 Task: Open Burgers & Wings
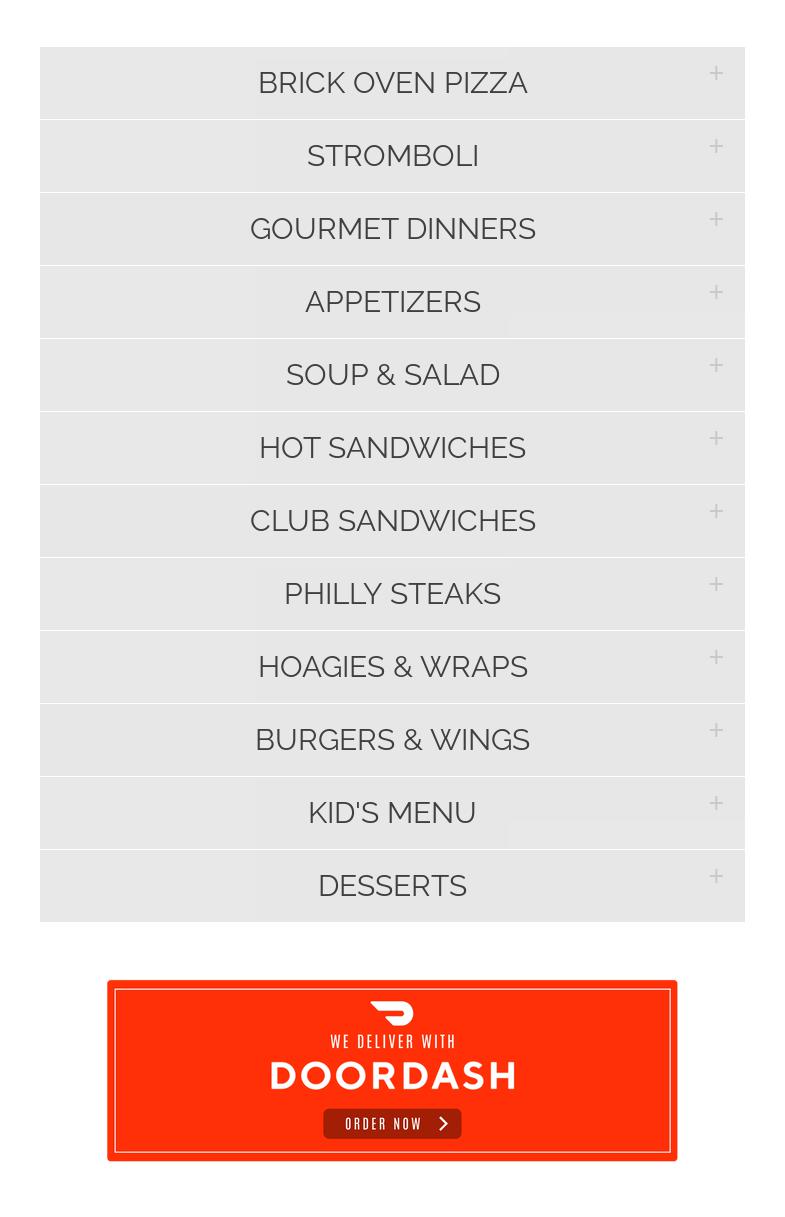pos(392,740)
